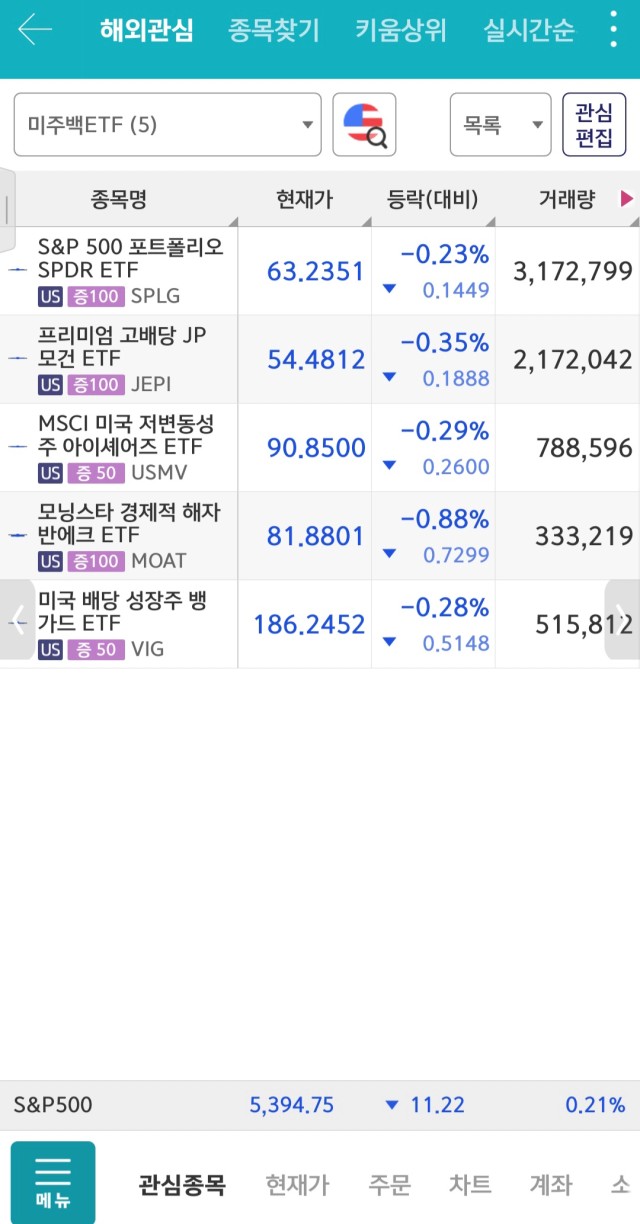Go to the 주문 bottom tab

tap(389, 1185)
